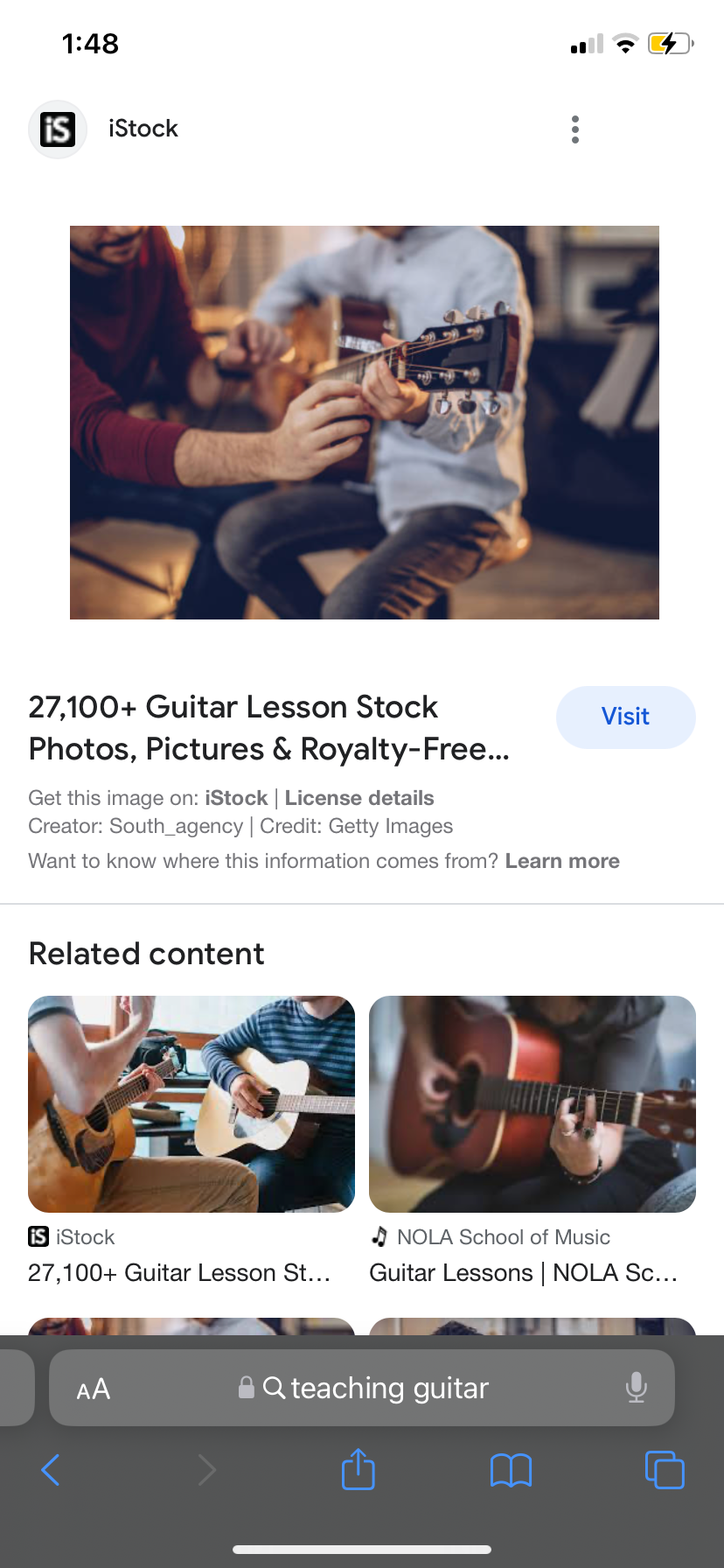Open the AA reader options
This screenshot has width=724, height=1568.
click(x=94, y=1389)
